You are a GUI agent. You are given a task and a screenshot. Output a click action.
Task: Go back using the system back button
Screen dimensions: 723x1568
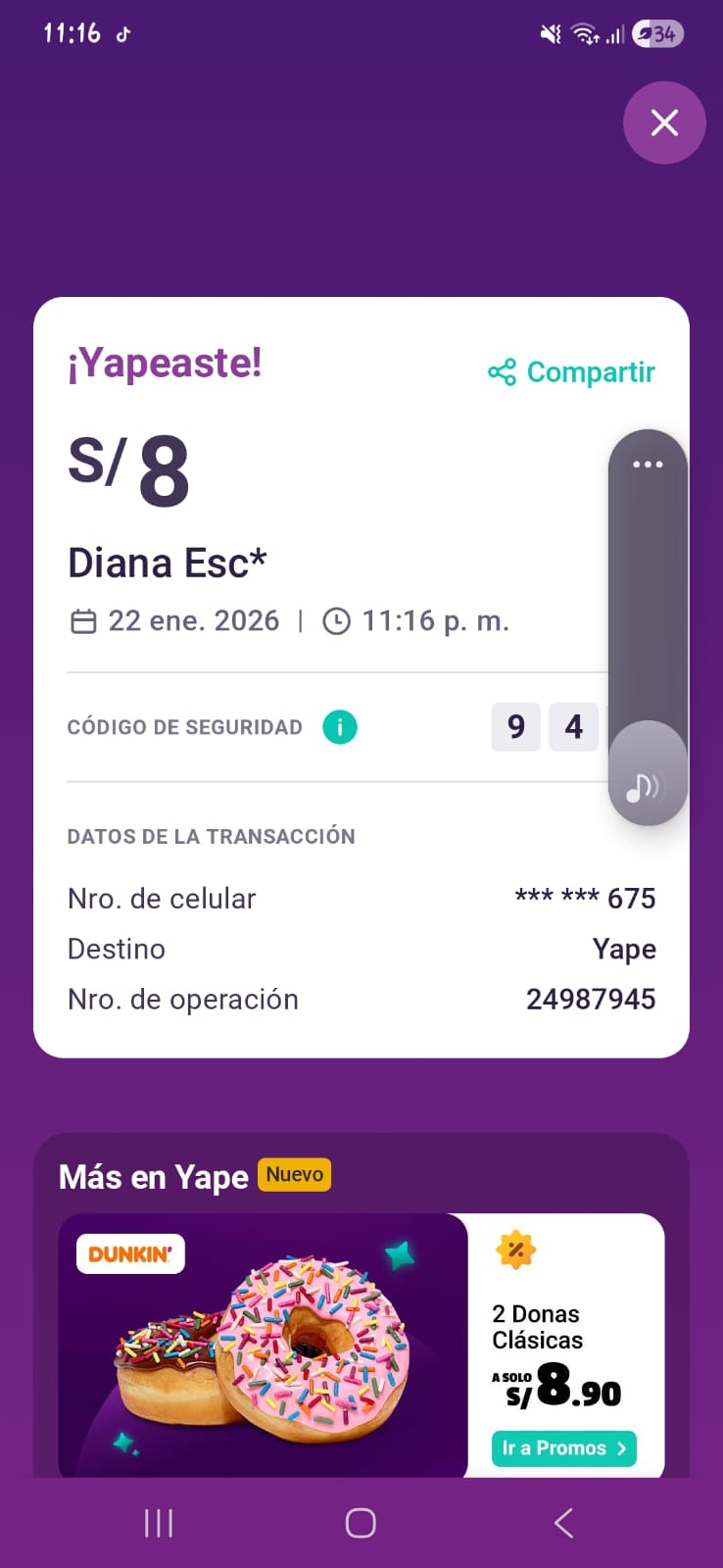(x=562, y=1523)
